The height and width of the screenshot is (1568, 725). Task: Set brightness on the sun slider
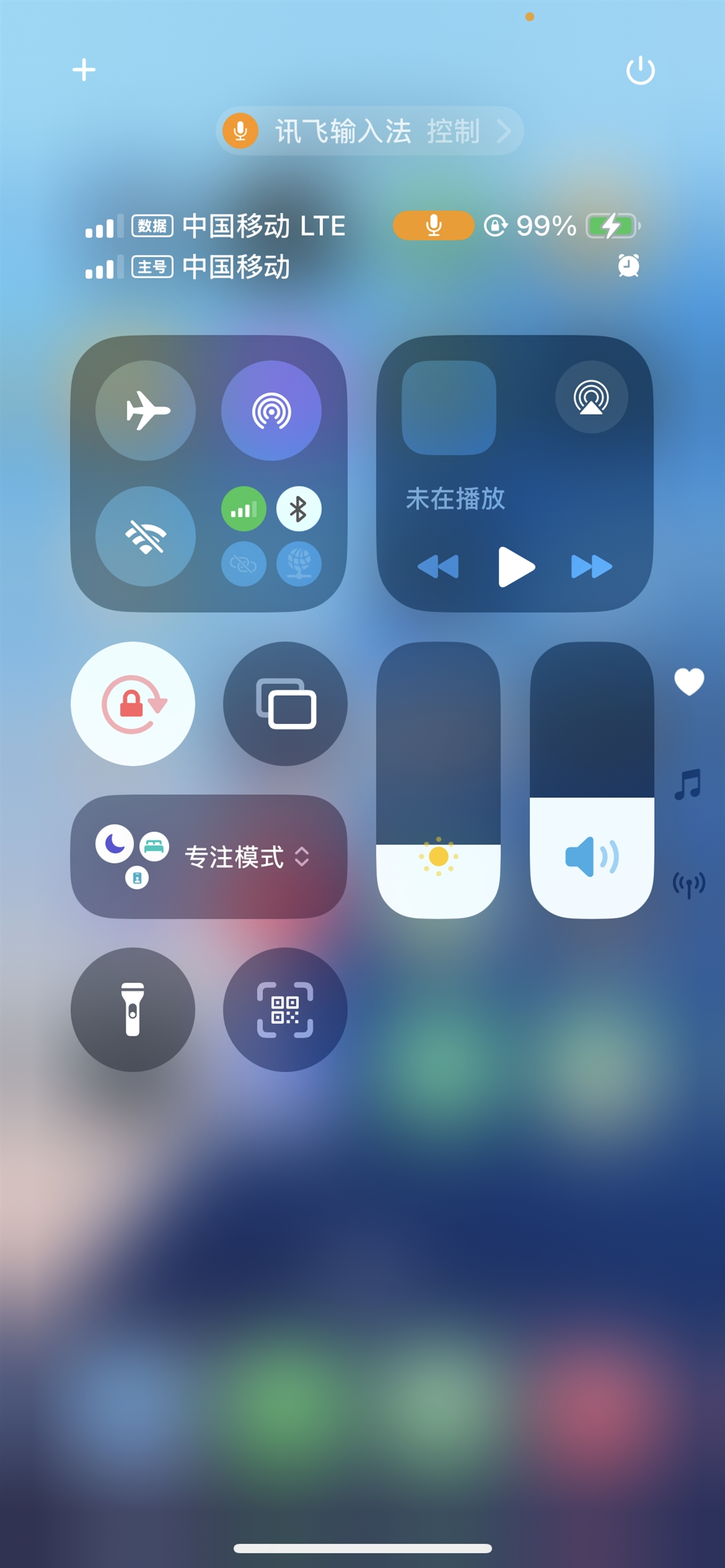[438, 780]
